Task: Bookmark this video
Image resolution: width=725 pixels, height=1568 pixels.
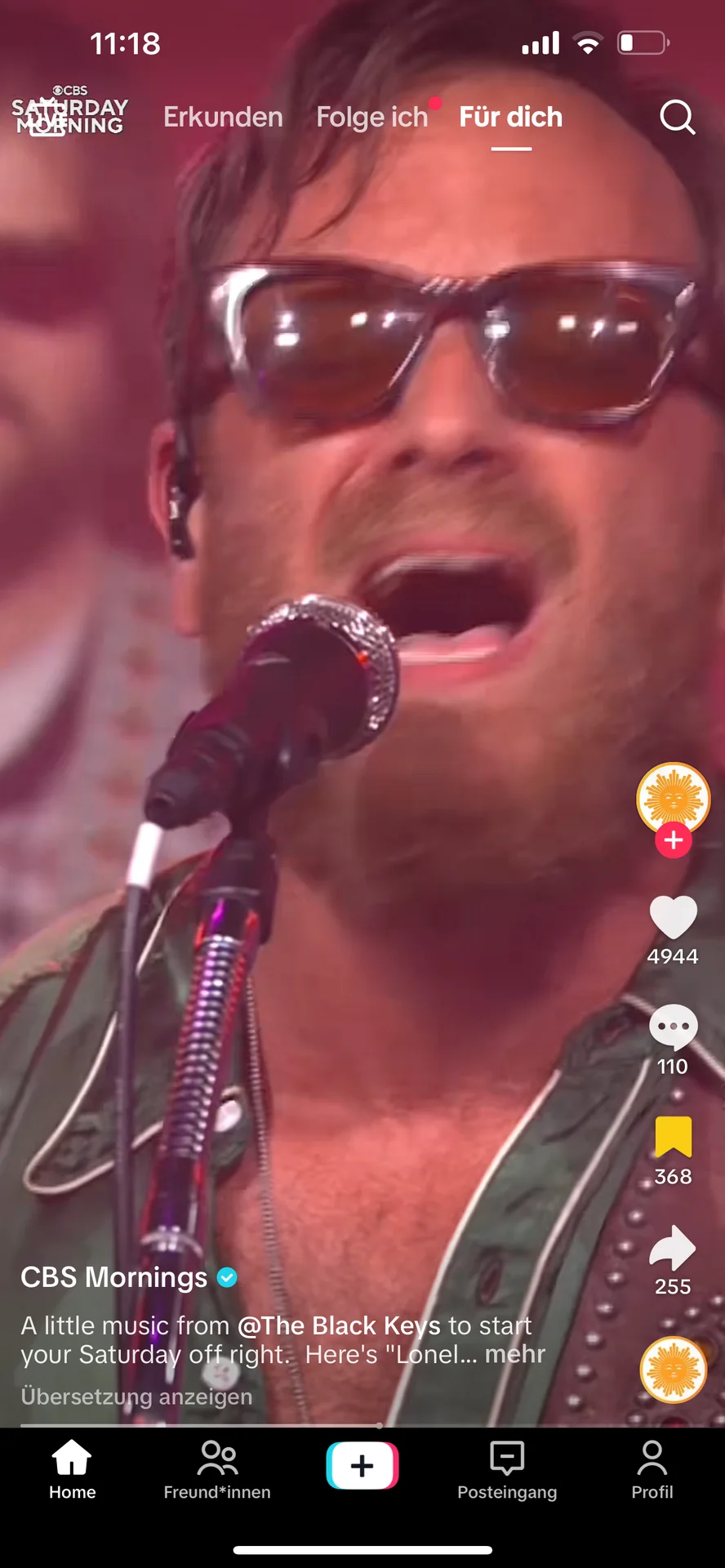Action: coord(673,1137)
